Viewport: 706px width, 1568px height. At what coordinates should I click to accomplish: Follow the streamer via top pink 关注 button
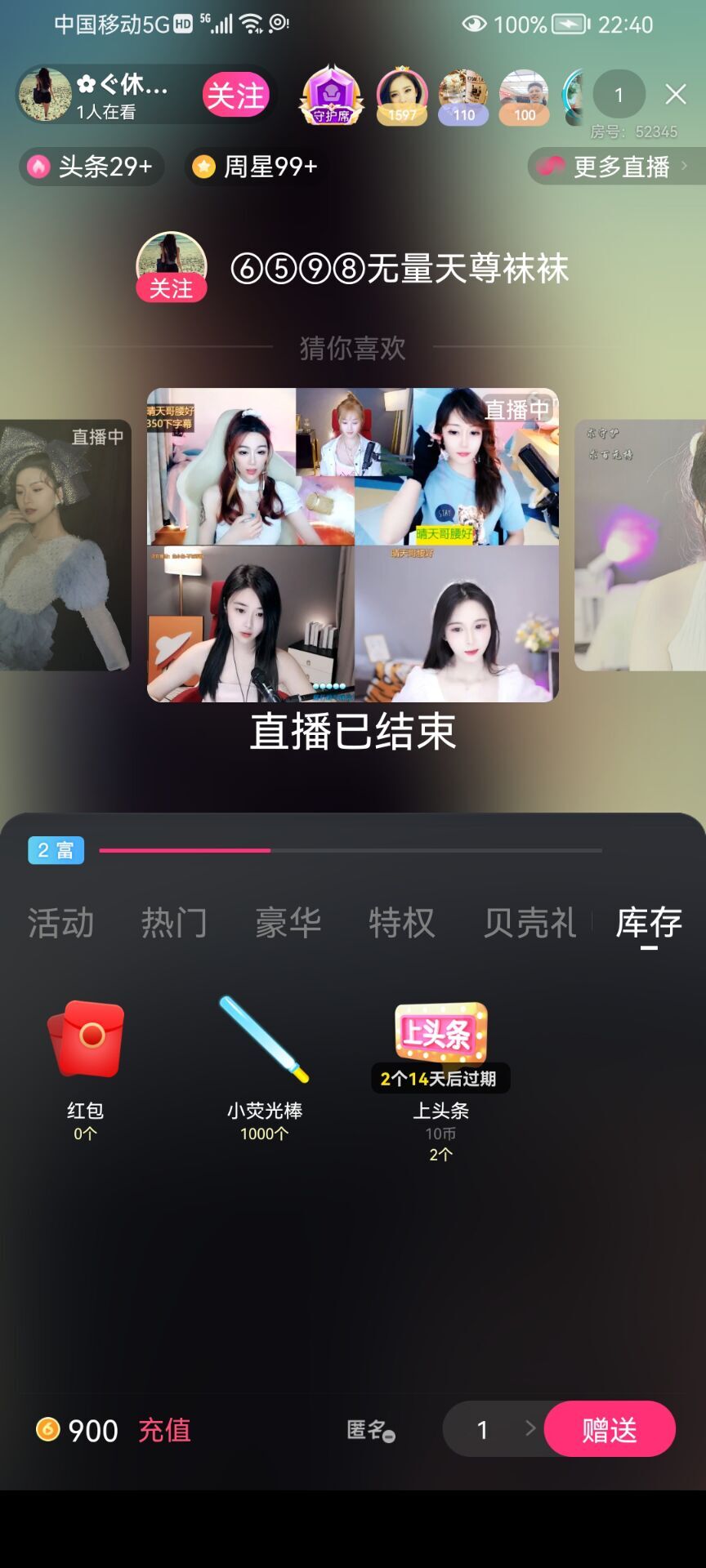(x=235, y=96)
